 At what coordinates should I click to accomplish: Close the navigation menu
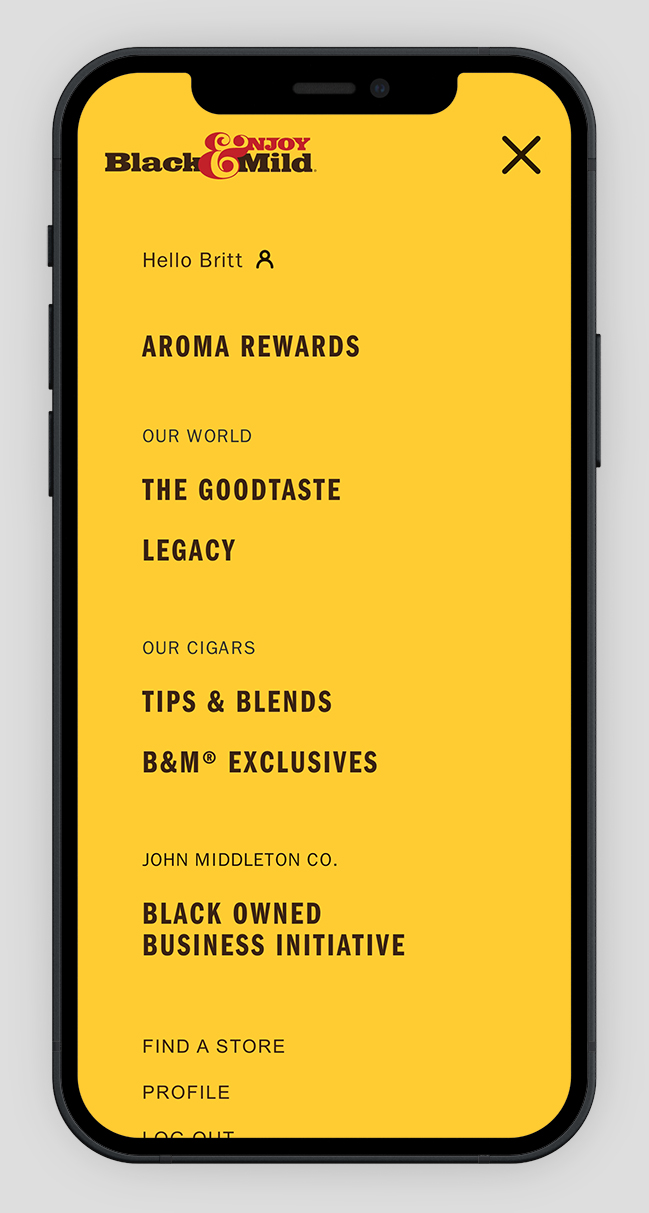521,155
